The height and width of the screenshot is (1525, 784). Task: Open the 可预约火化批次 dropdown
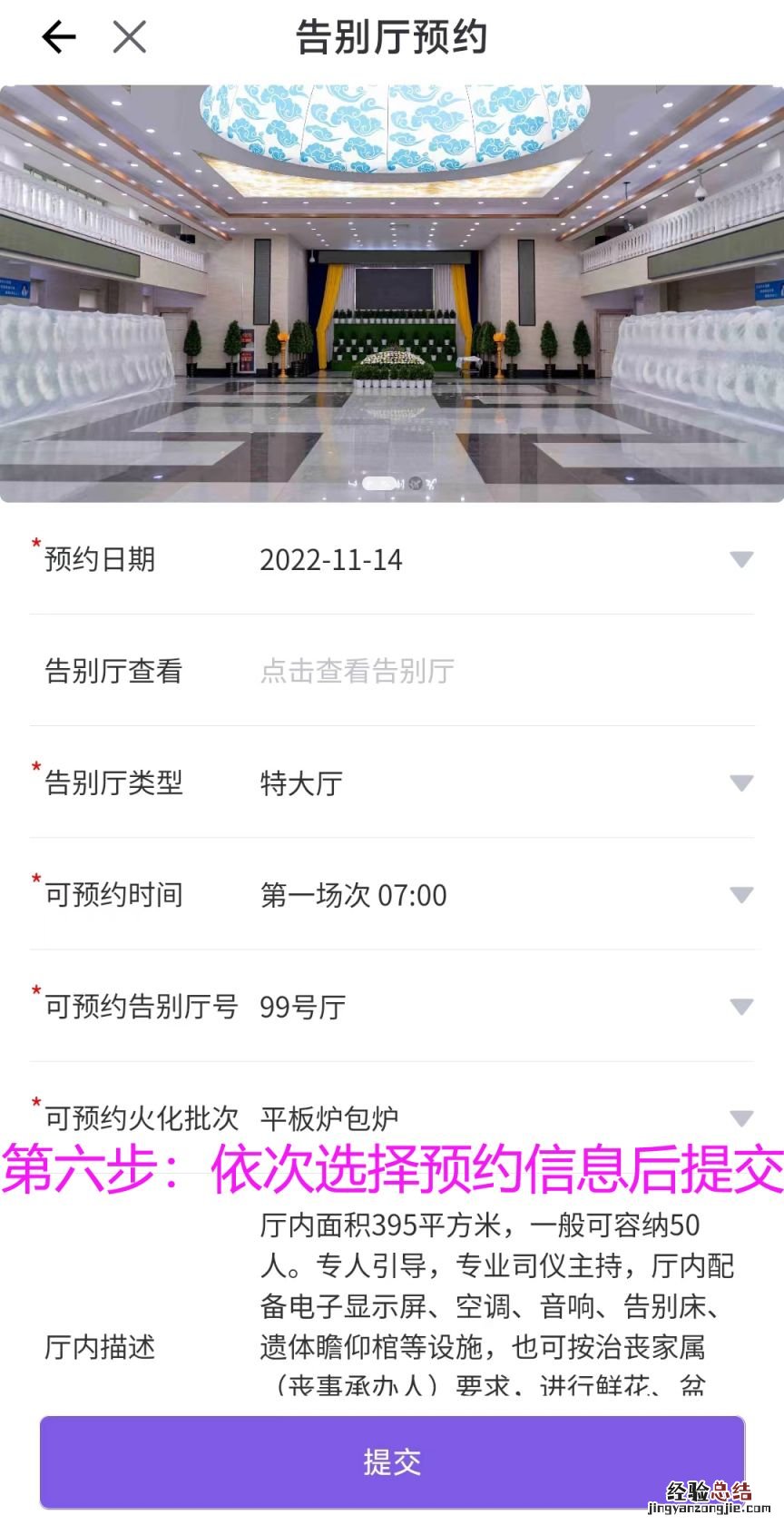(740, 1117)
